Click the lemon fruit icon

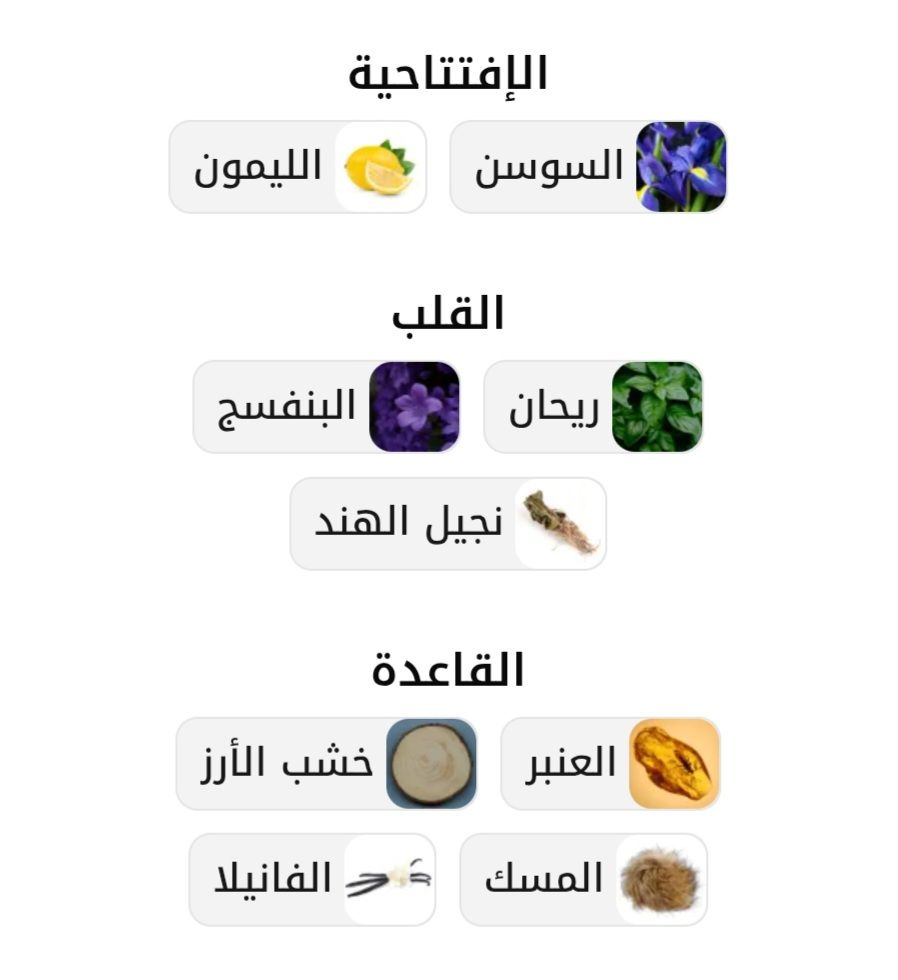click(380, 167)
